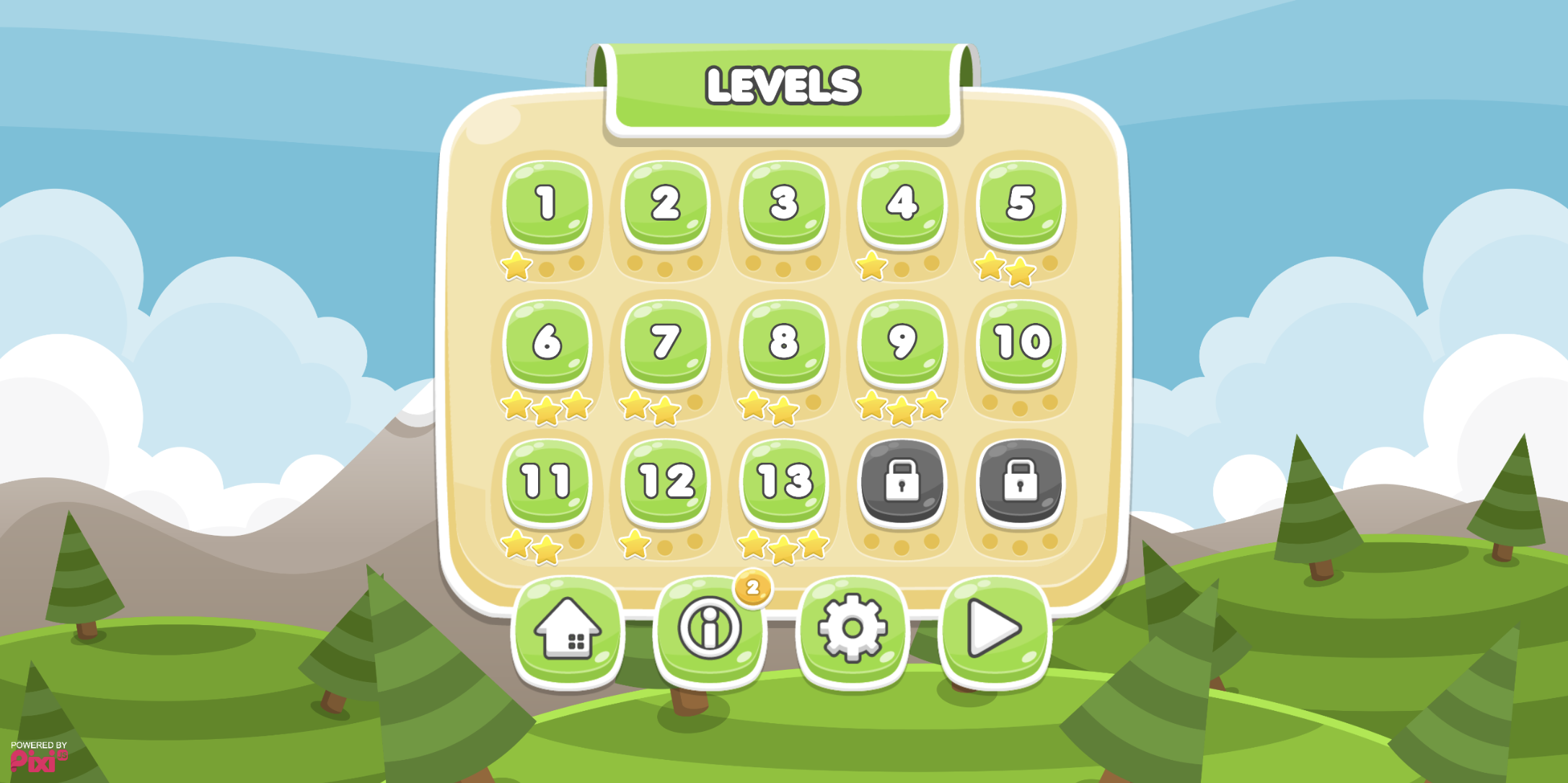Start level 3

coord(784,203)
